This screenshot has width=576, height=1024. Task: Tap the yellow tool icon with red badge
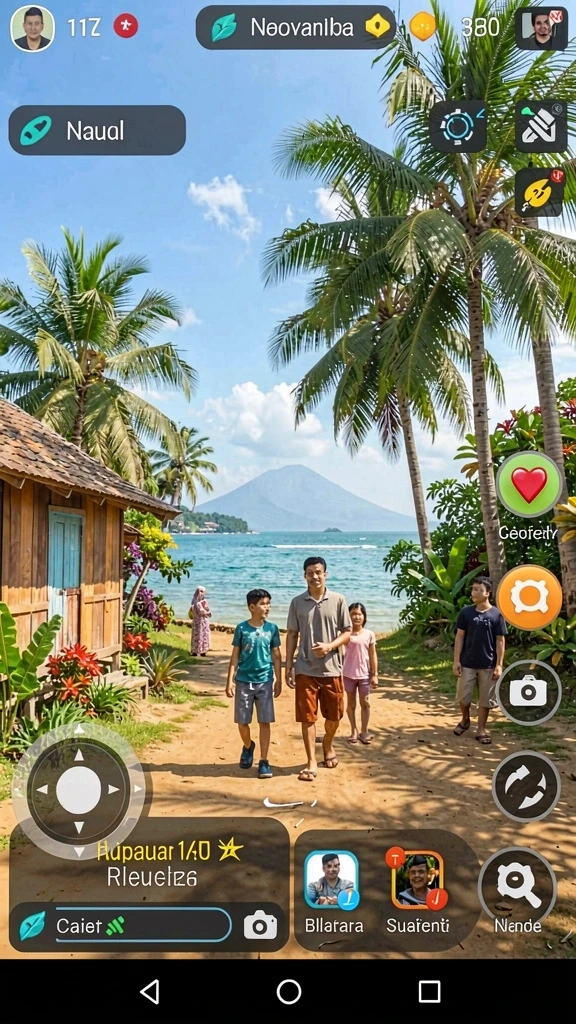[x=539, y=192]
